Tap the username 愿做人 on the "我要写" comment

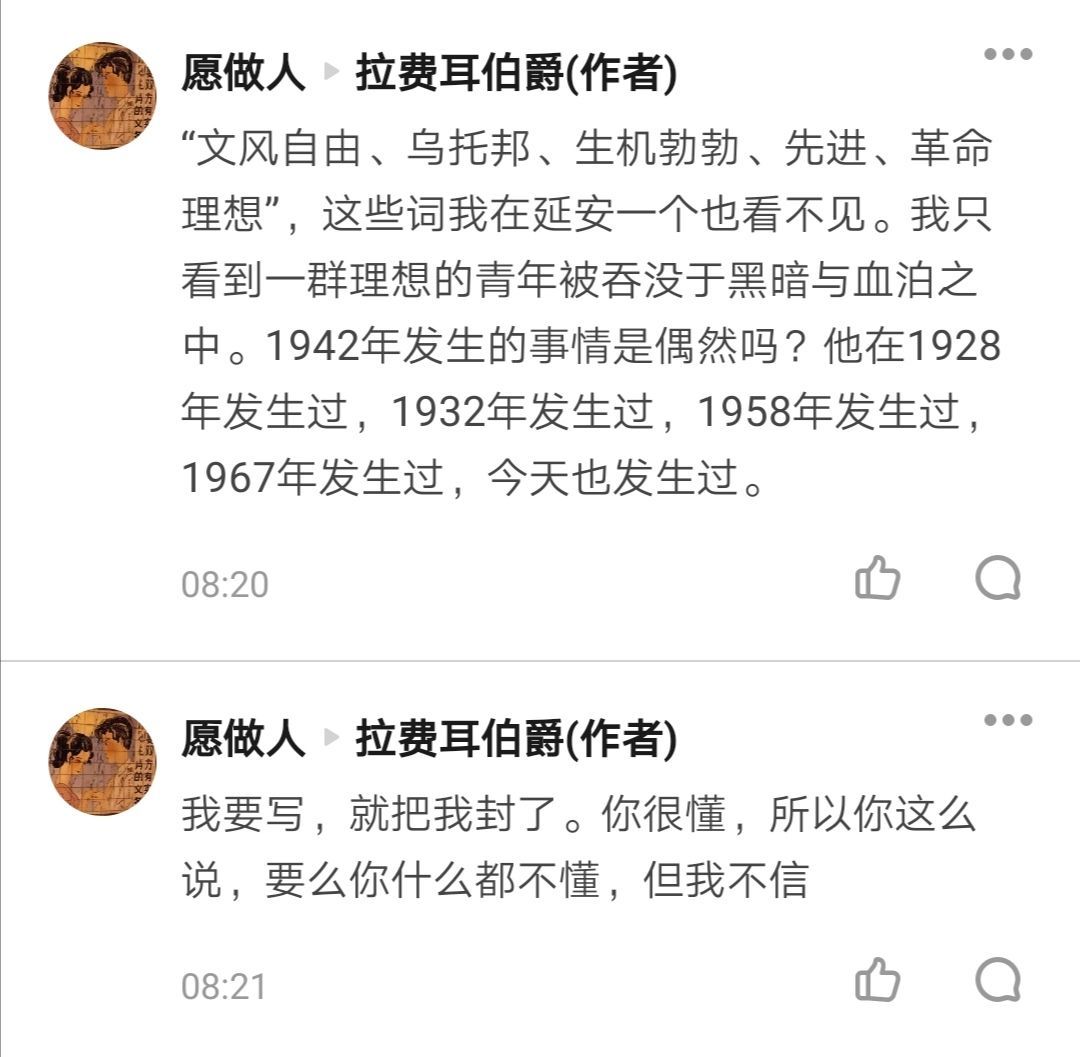point(243,740)
